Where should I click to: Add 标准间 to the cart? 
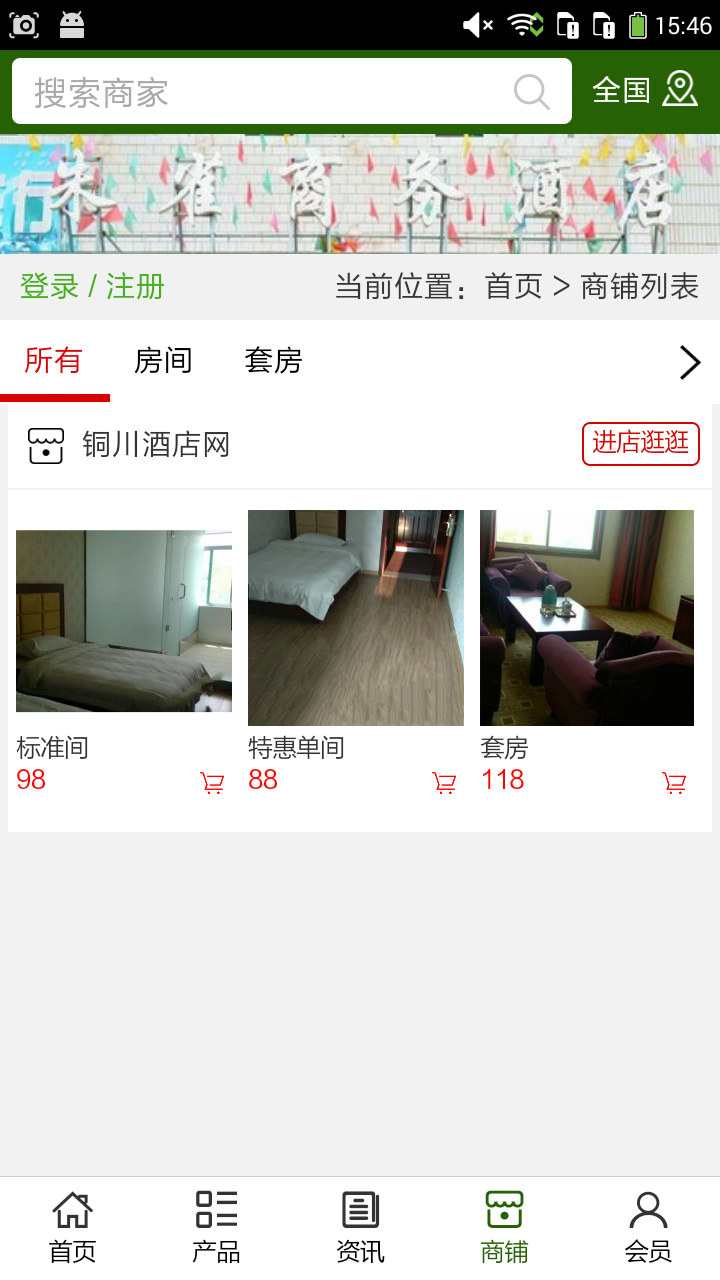[x=212, y=783]
